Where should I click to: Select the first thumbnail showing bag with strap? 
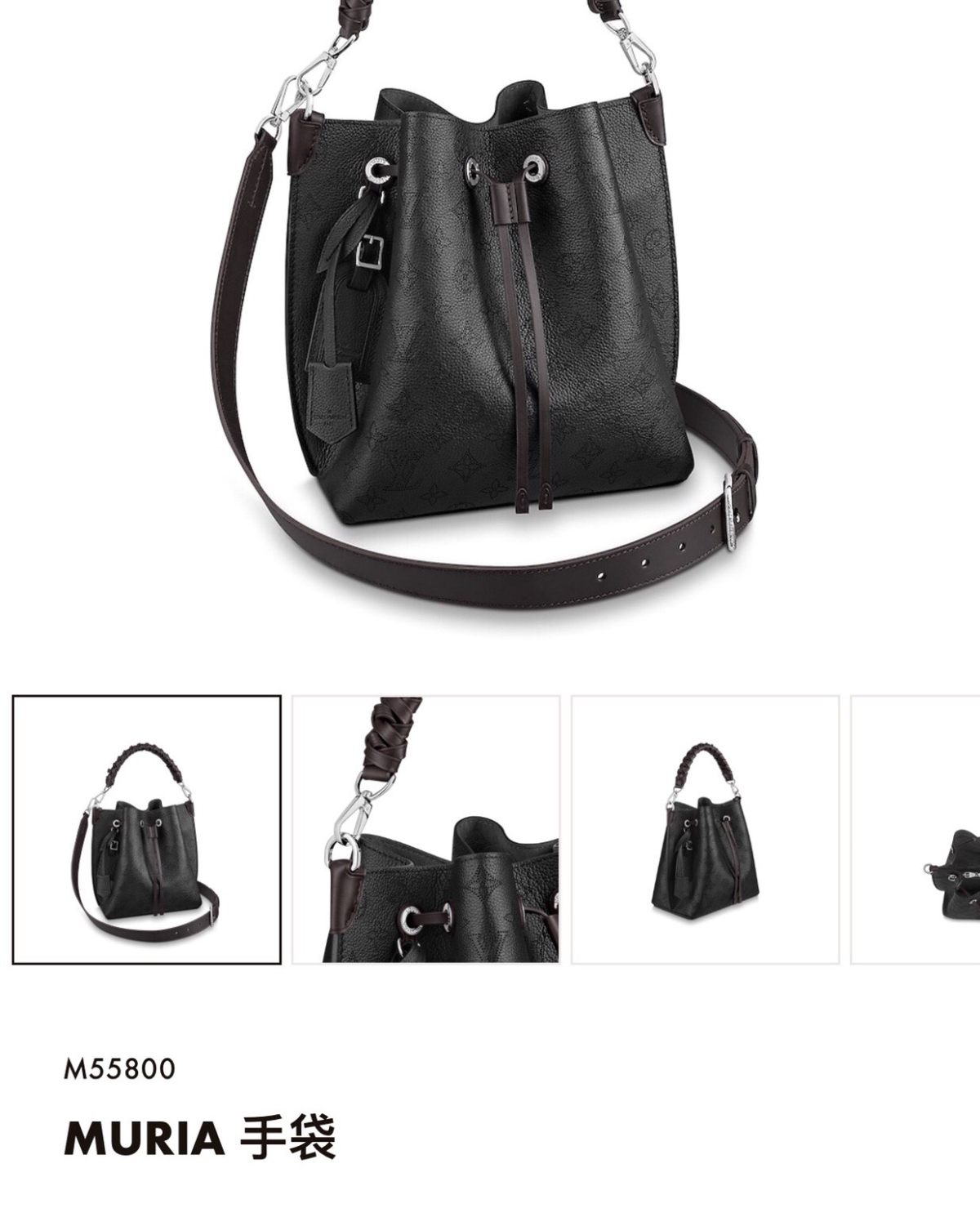point(147,829)
